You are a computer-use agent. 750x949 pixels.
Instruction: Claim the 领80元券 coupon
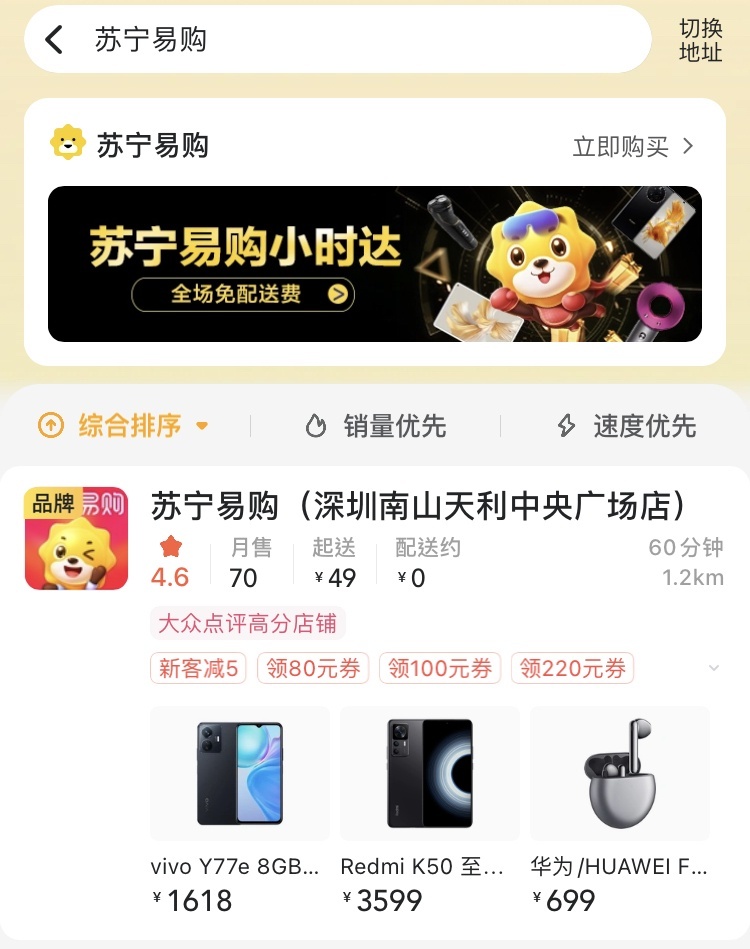pyautogui.click(x=313, y=668)
